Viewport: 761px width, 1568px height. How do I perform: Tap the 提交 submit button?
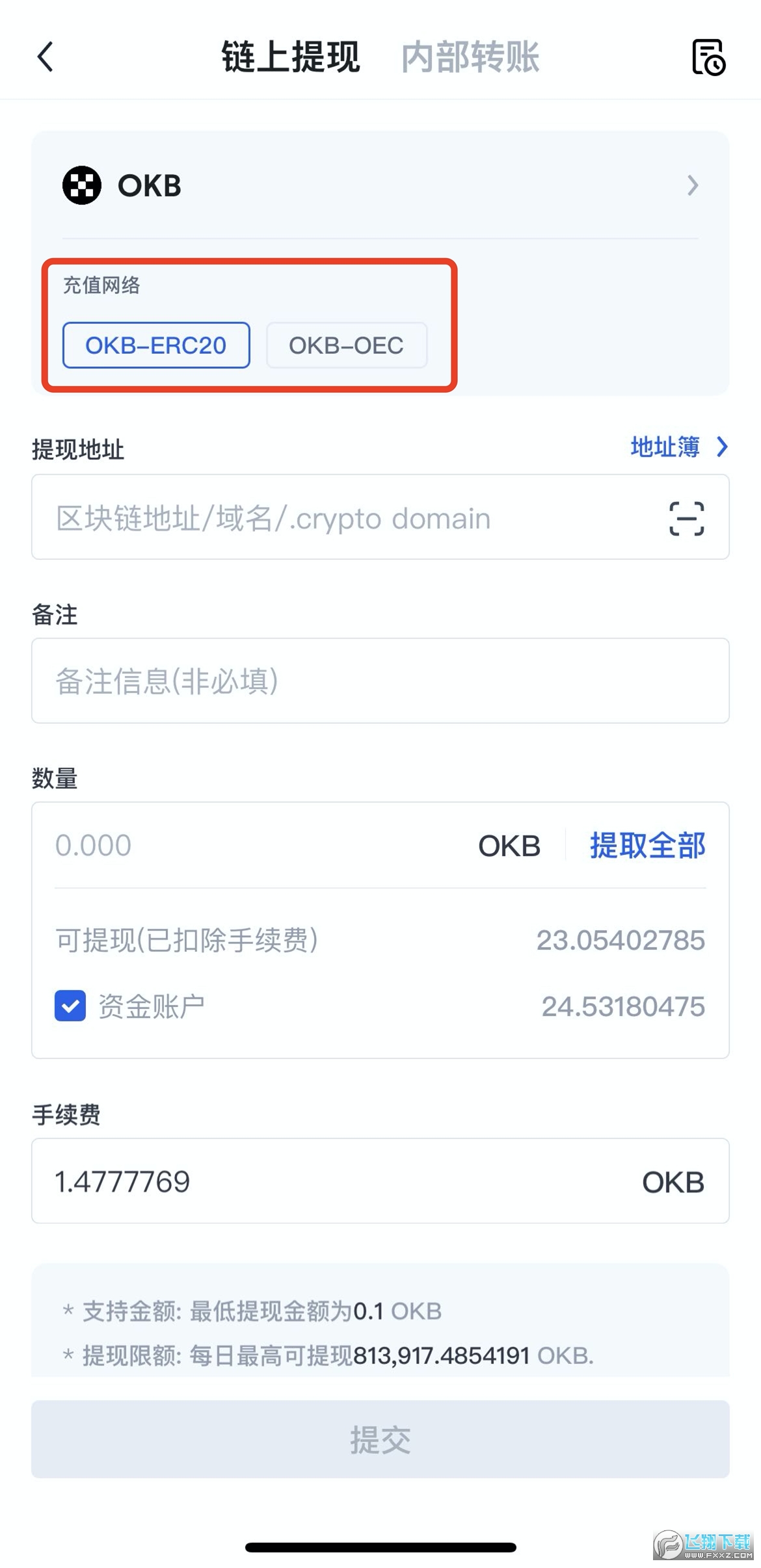click(380, 1439)
